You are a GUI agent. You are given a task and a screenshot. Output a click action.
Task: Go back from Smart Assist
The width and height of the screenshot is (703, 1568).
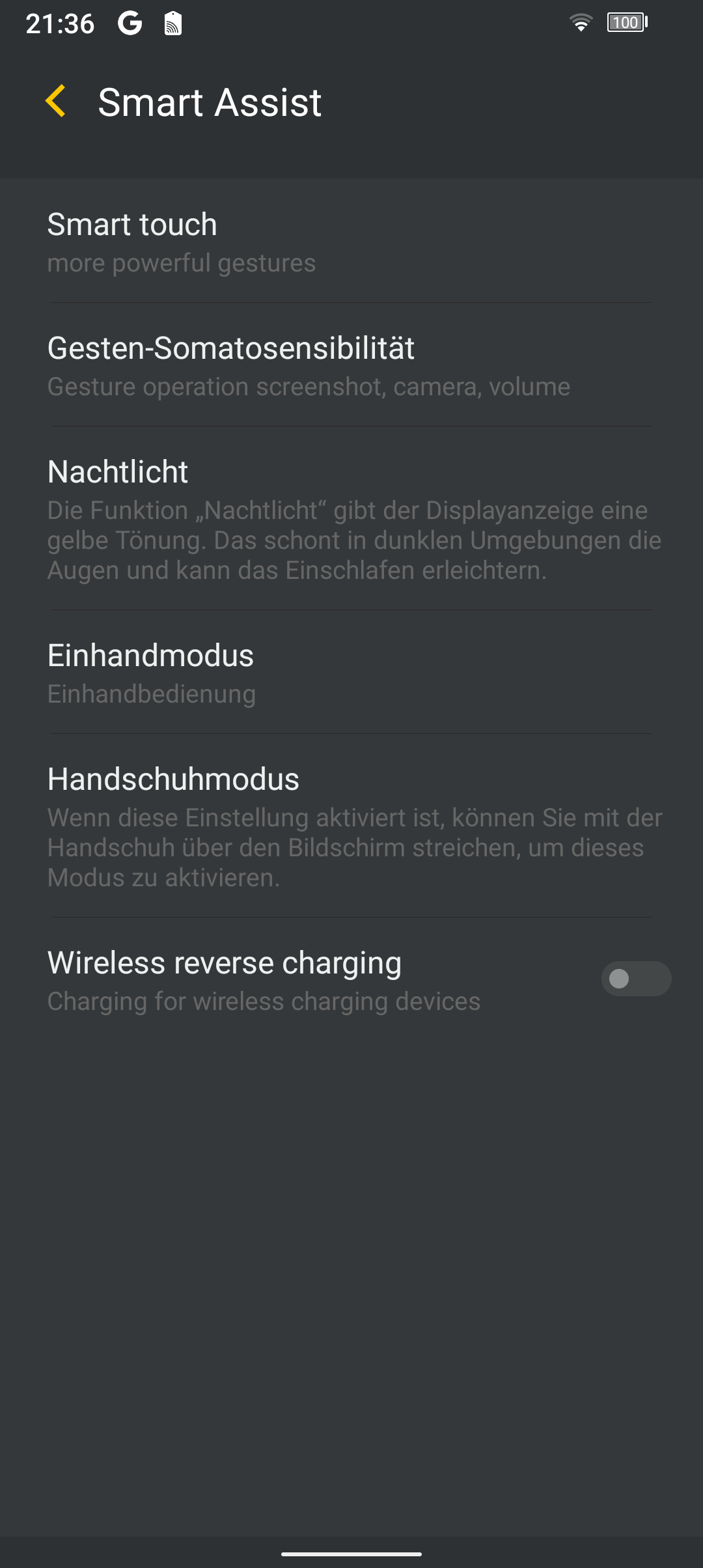coord(56,102)
